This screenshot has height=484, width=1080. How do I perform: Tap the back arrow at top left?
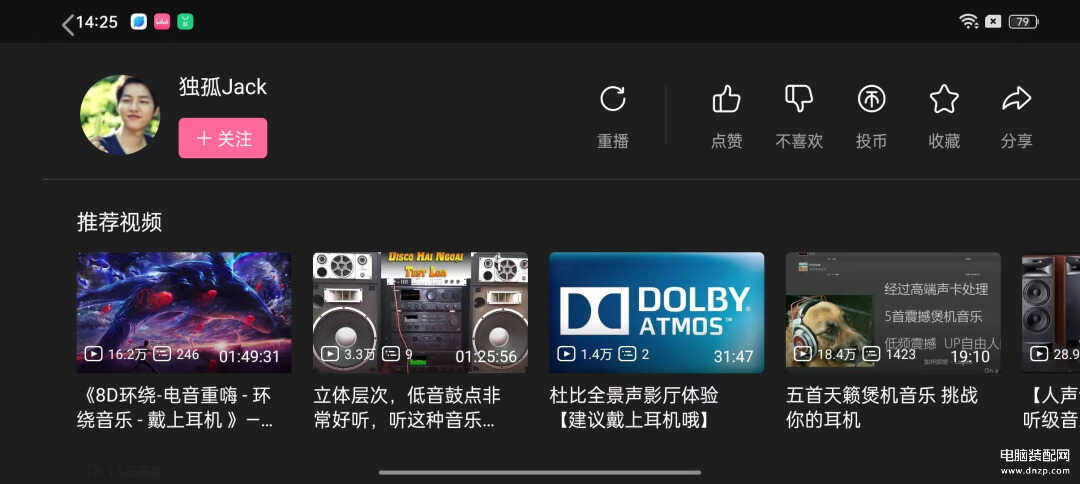pos(67,23)
